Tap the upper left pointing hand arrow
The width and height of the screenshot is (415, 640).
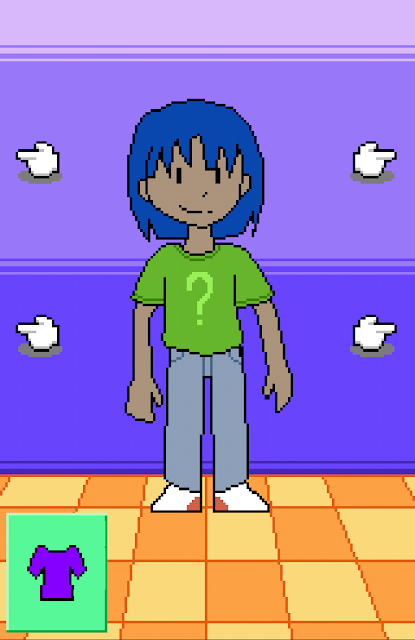(38, 160)
